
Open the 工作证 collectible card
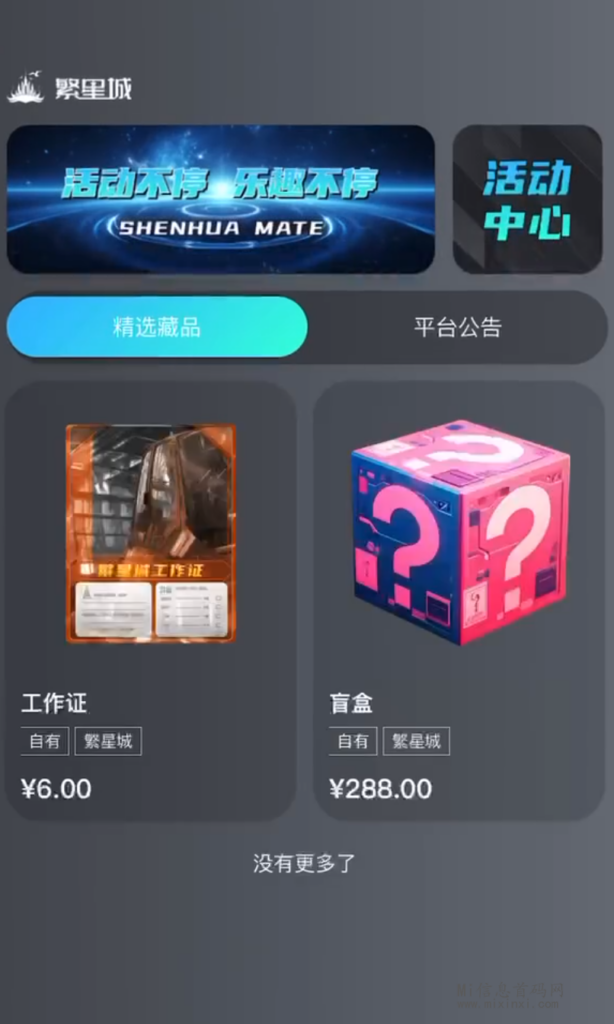(x=151, y=600)
